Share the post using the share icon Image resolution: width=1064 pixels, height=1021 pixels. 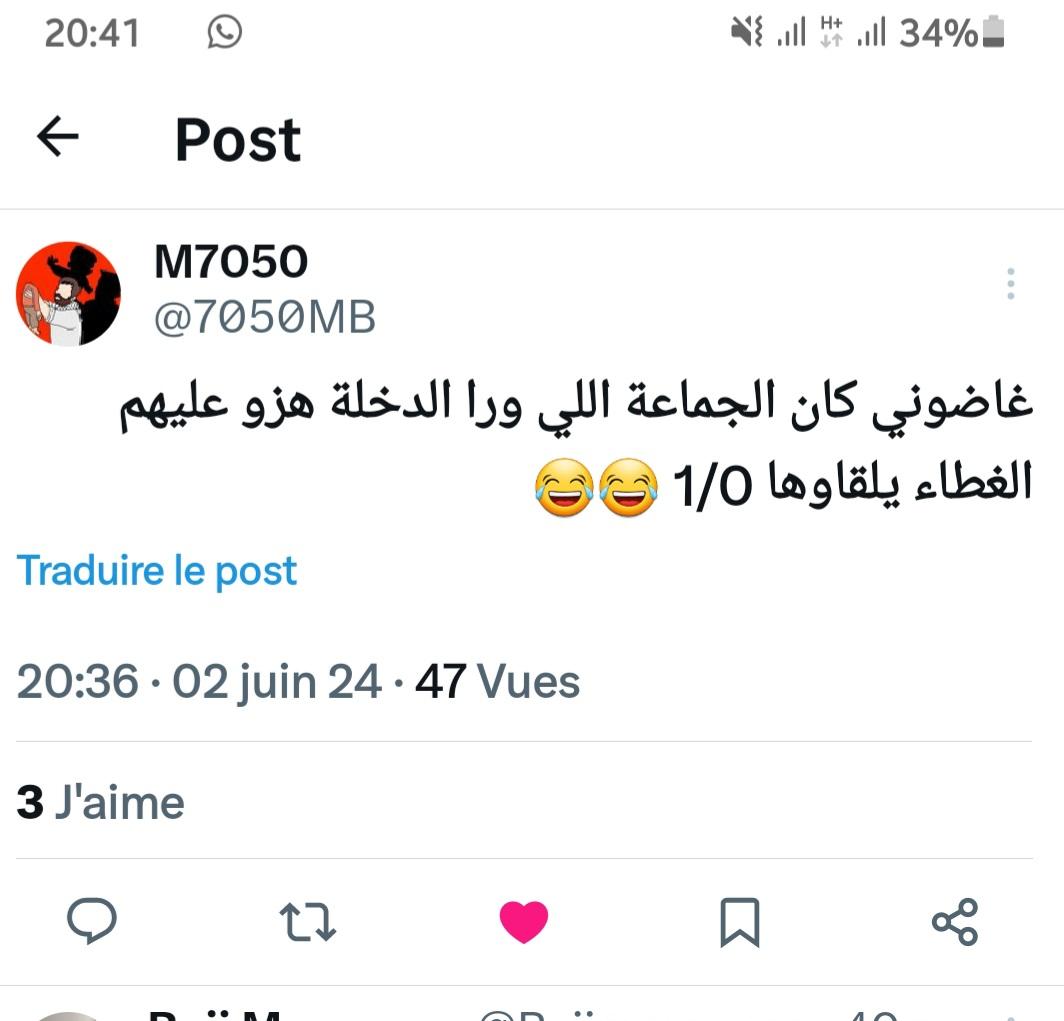click(x=955, y=921)
